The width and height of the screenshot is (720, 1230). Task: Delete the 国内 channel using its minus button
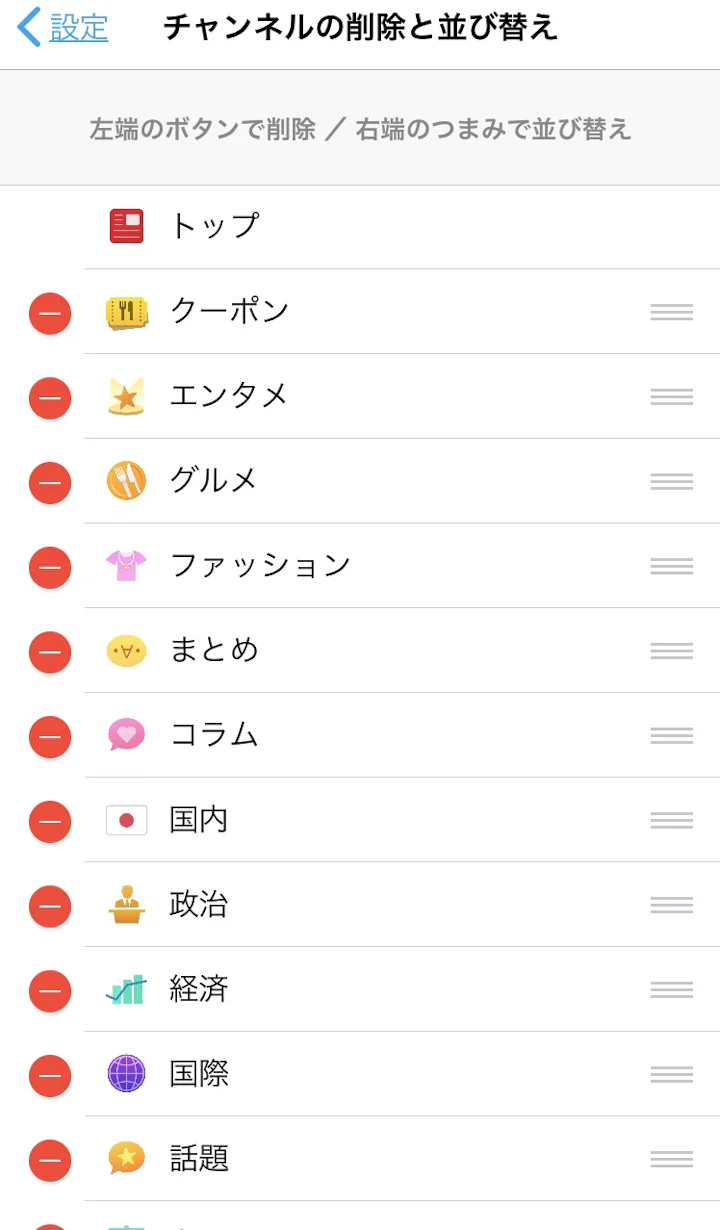pos(50,822)
